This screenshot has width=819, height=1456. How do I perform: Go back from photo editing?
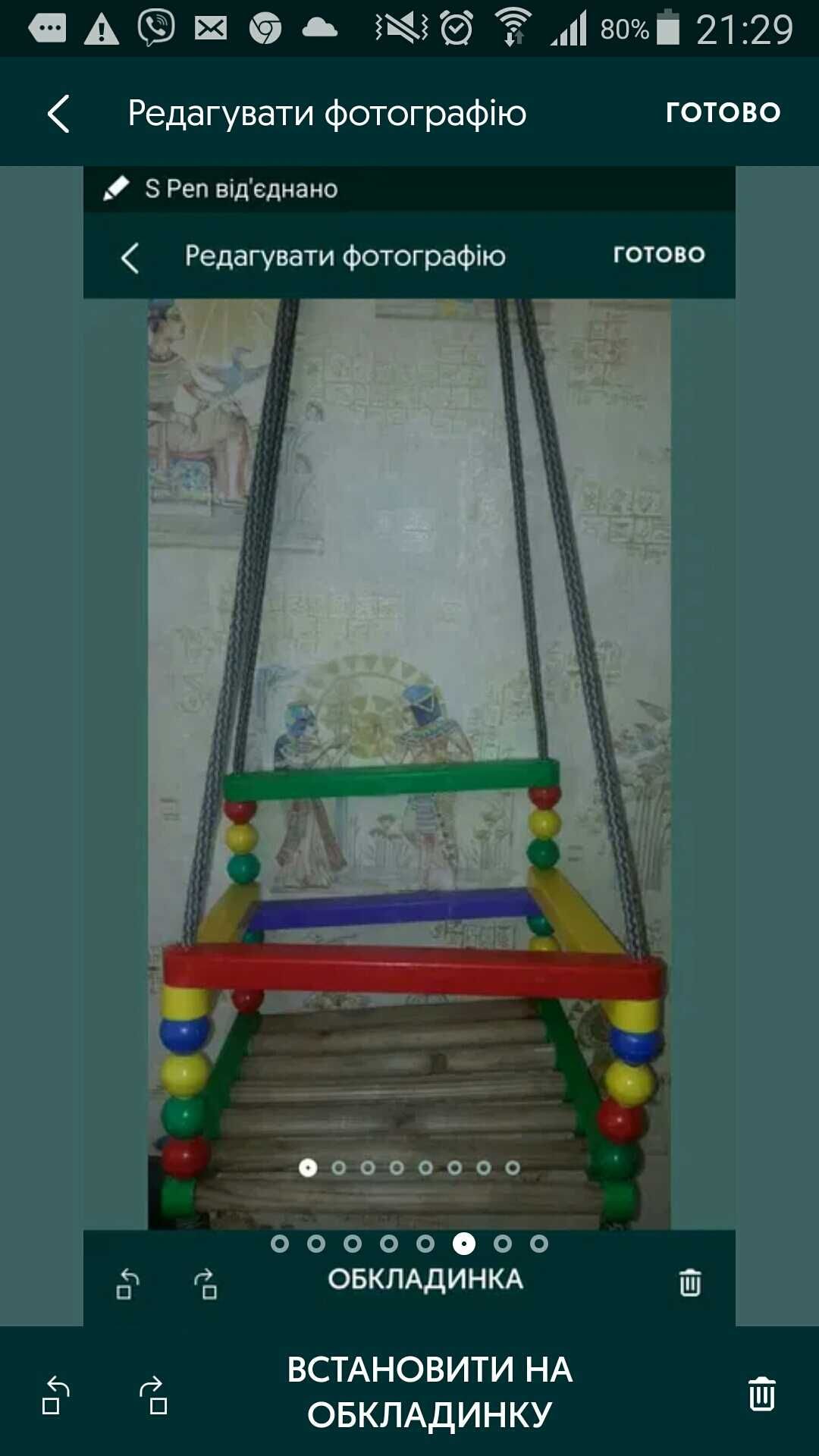coord(58,114)
